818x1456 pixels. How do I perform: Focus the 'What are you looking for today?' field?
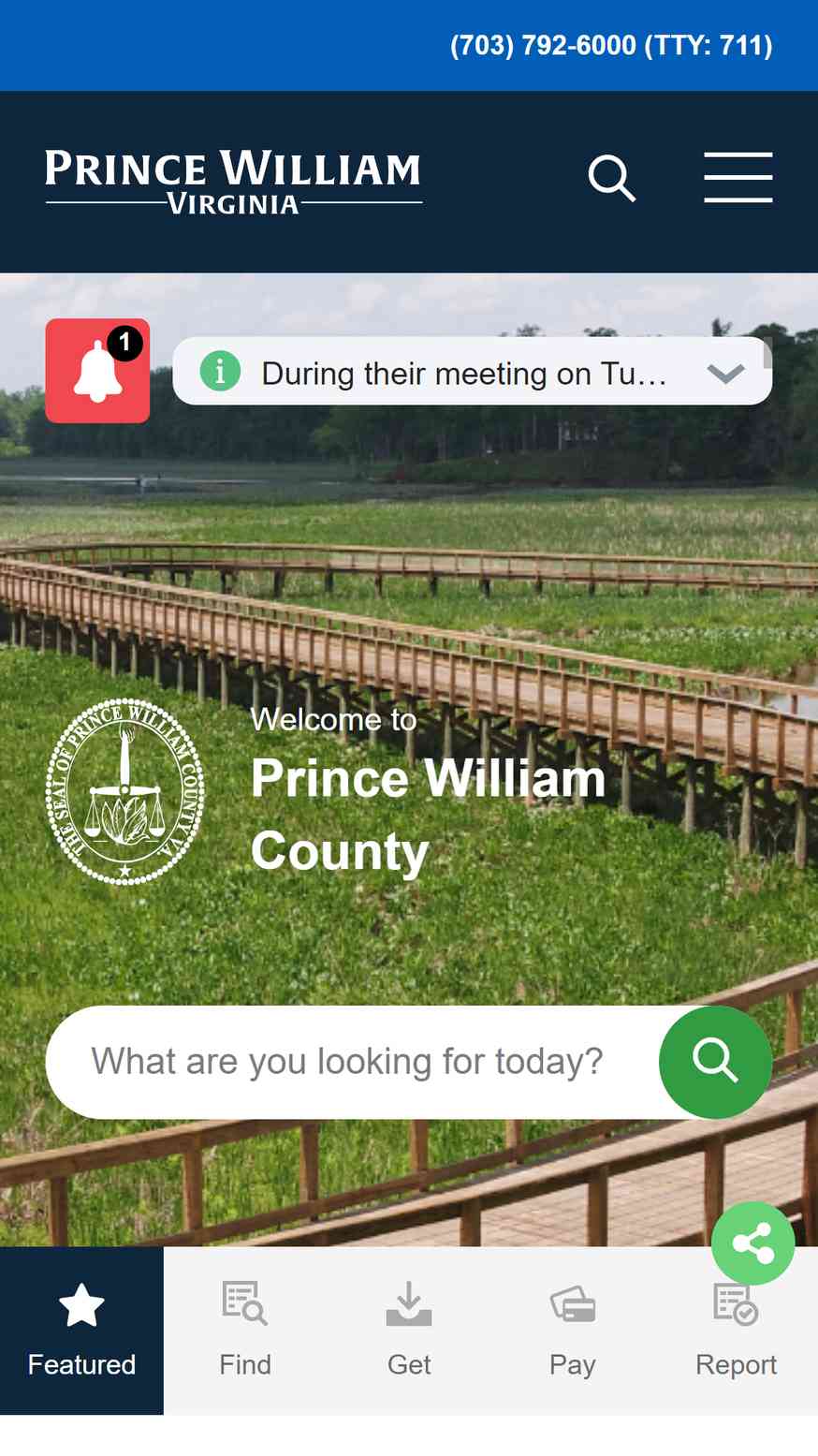(x=352, y=1062)
